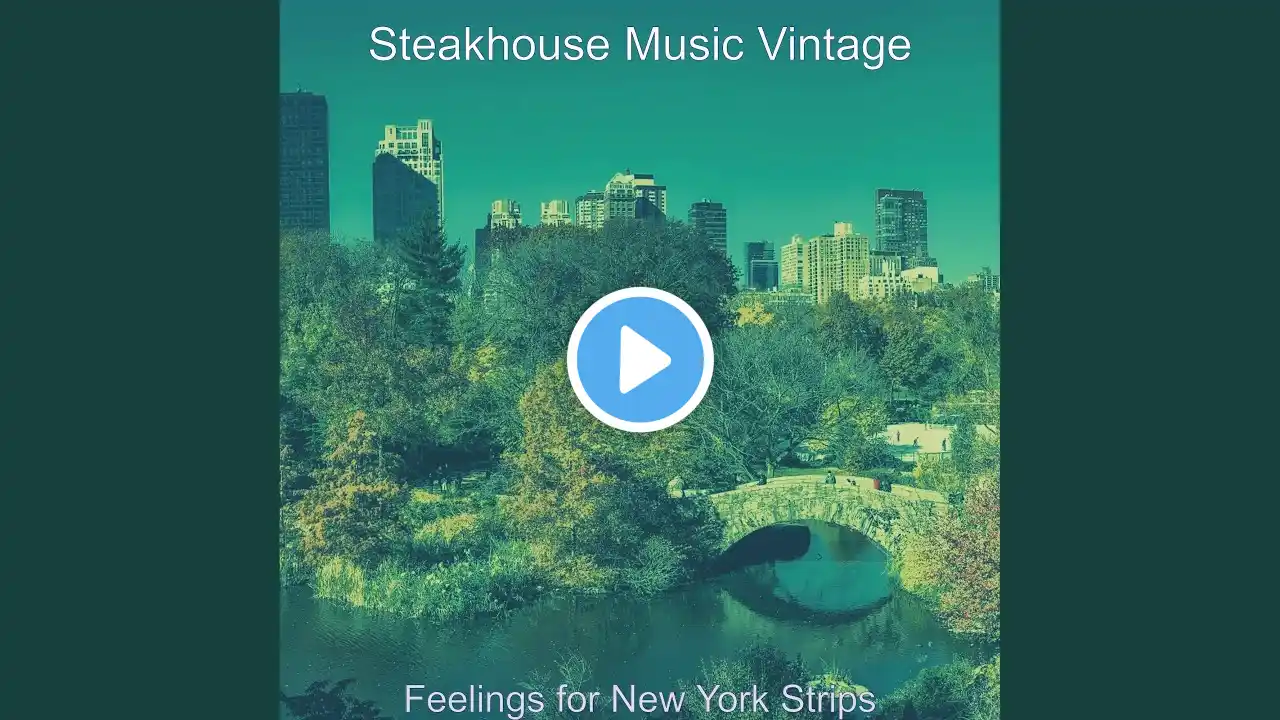Play the Steakhouse Music Vintage video
The width and height of the screenshot is (1280, 720).
click(x=640, y=360)
